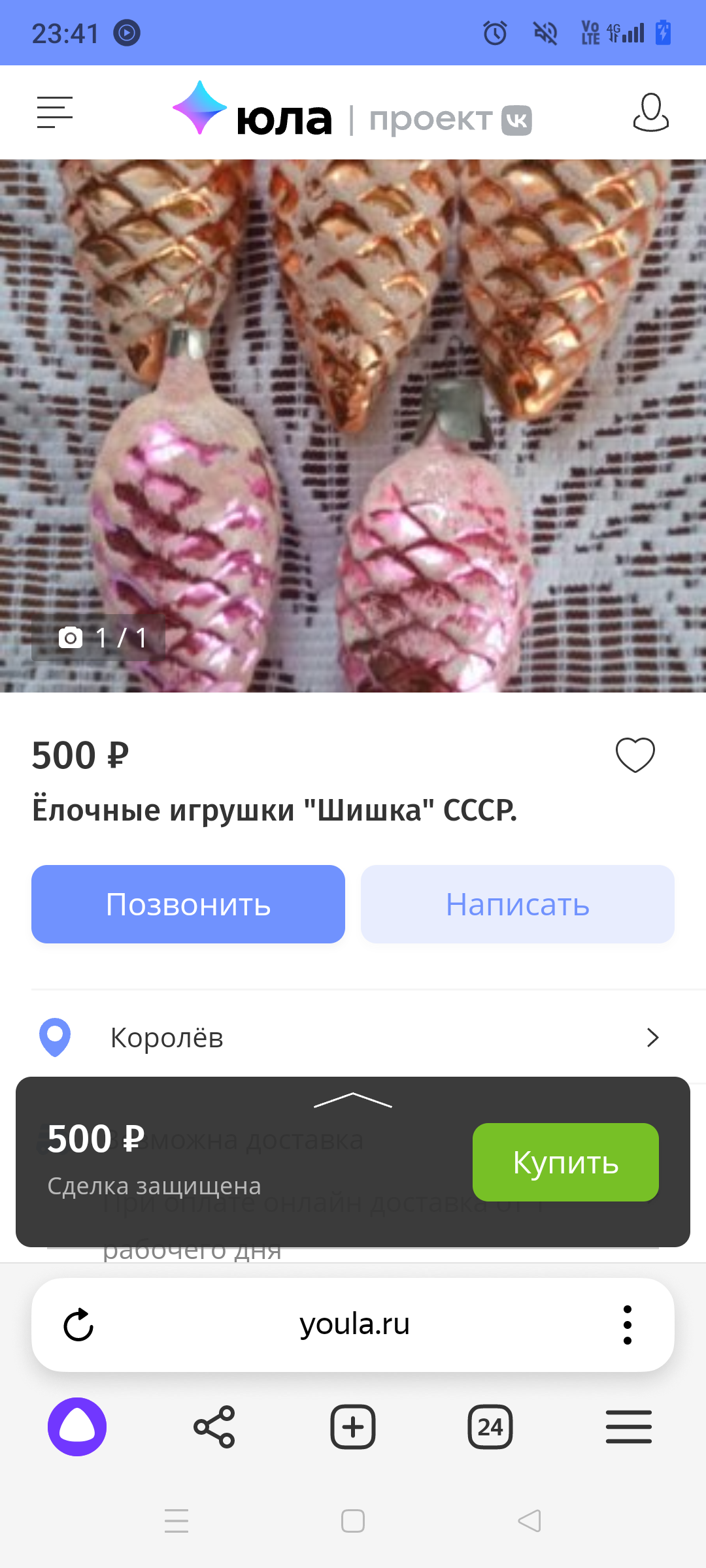
Task: Add the listing to favorites
Action: pos(635,755)
